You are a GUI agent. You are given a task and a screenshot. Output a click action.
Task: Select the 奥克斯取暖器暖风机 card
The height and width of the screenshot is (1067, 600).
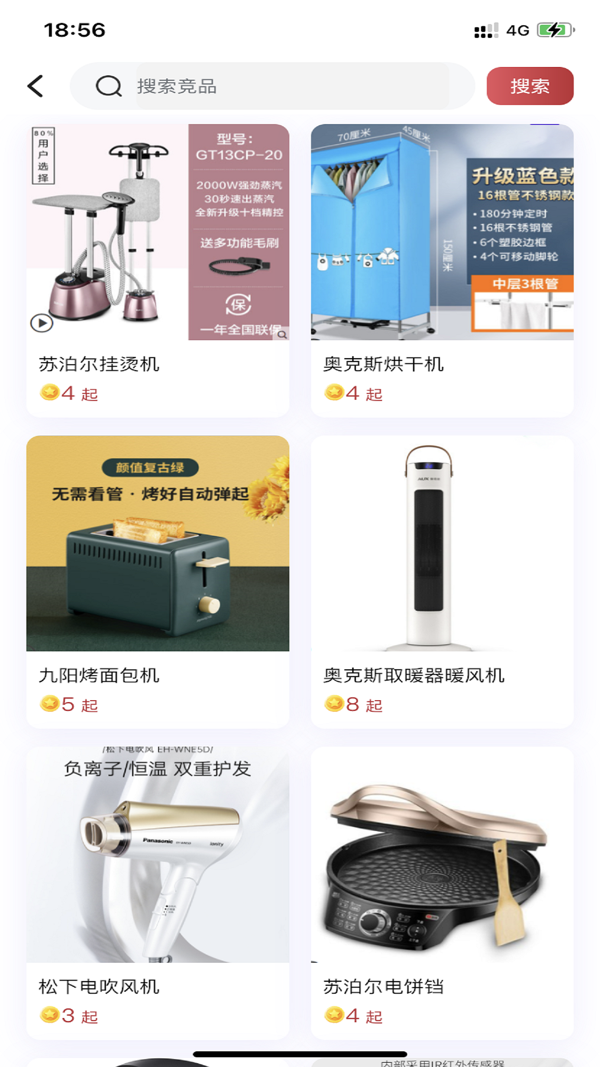[442, 580]
